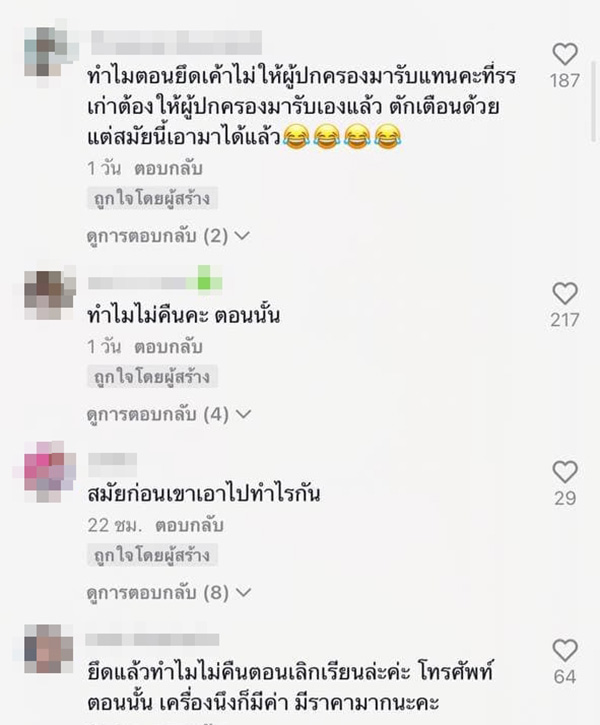Like the comment with 187 likes
This screenshot has height=725, width=600.
(565, 54)
